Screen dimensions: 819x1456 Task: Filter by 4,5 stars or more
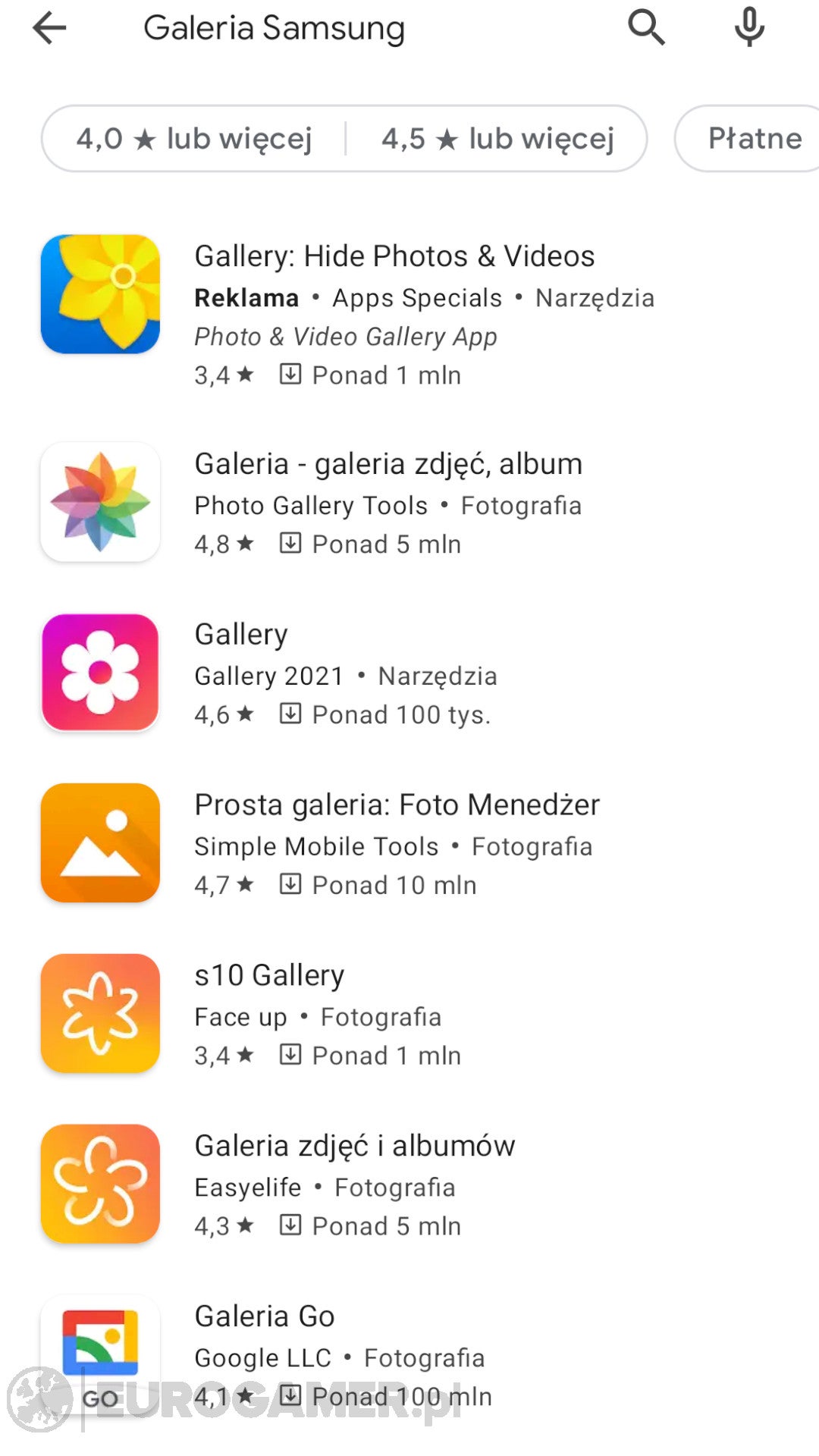coord(497,139)
